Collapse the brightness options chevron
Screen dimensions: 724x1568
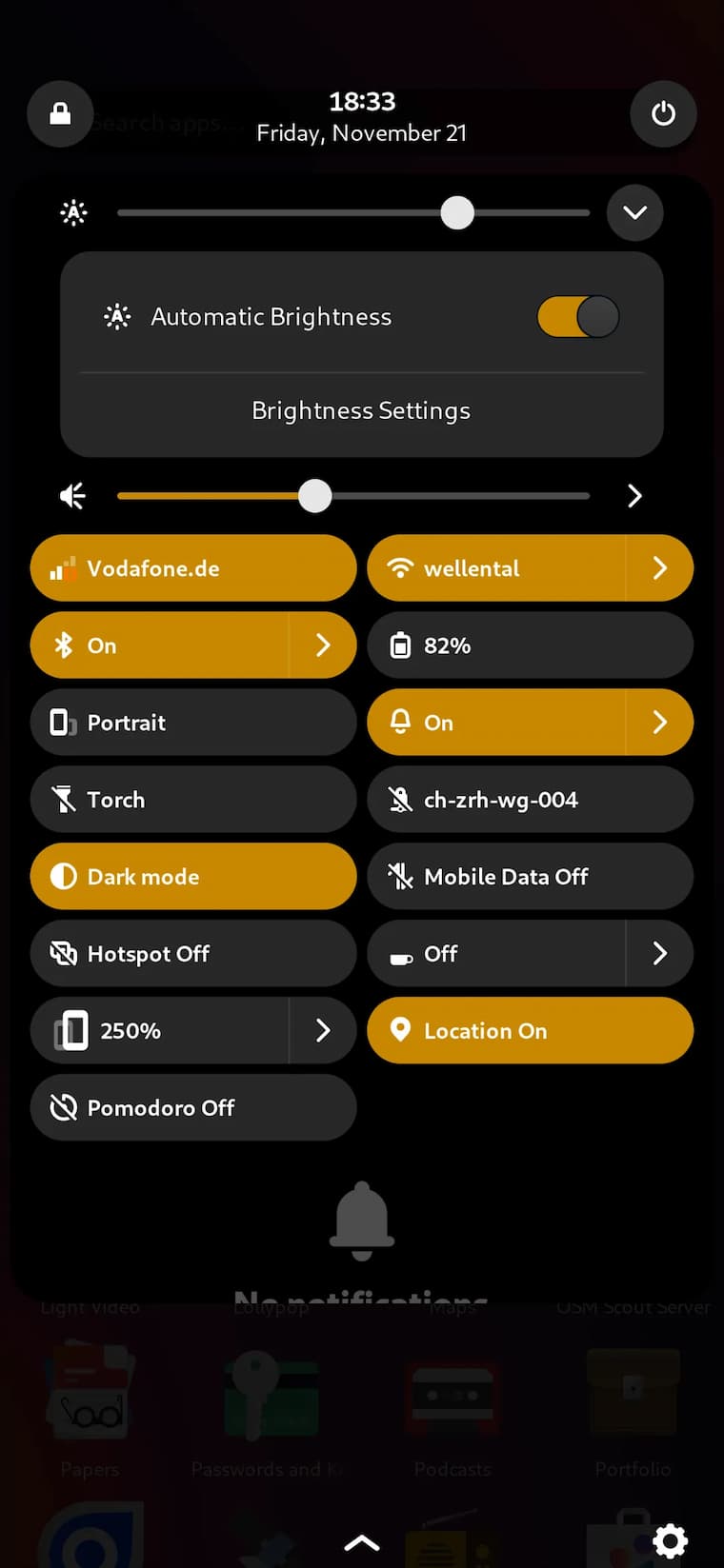coord(634,212)
